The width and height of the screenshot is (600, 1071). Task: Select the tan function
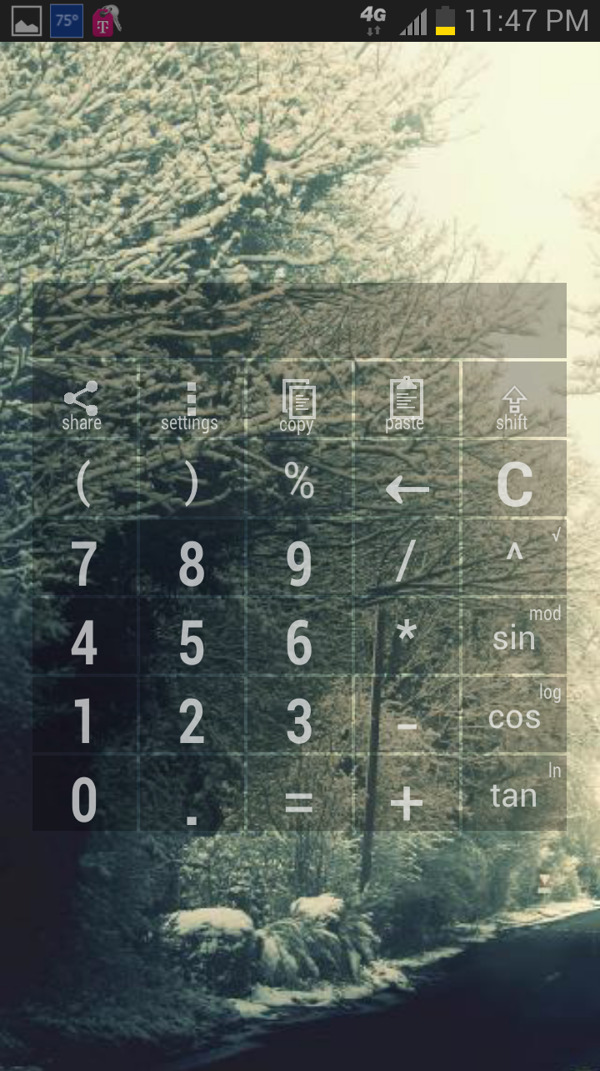pyautogui.click(x=514, y=796)
